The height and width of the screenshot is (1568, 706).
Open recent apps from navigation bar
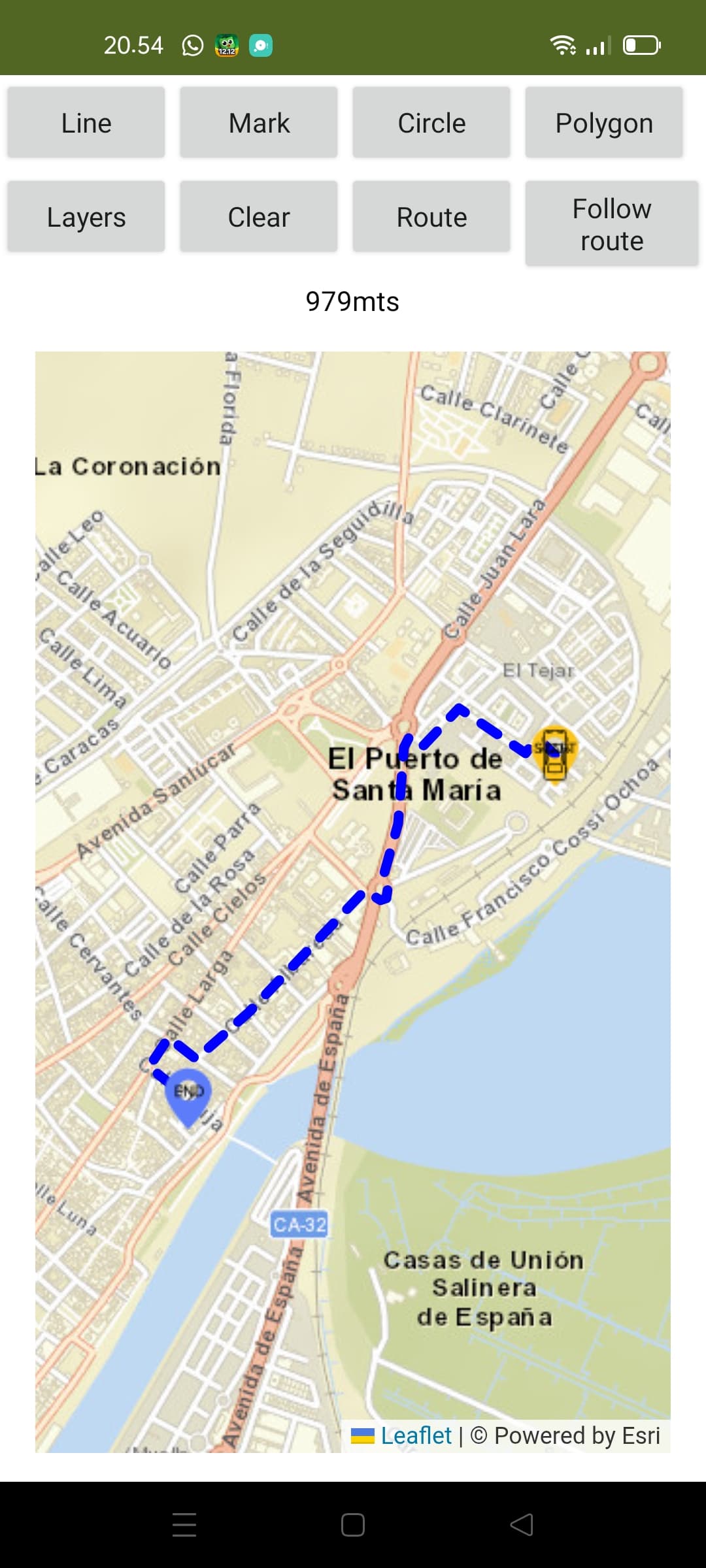[184, 1525]
